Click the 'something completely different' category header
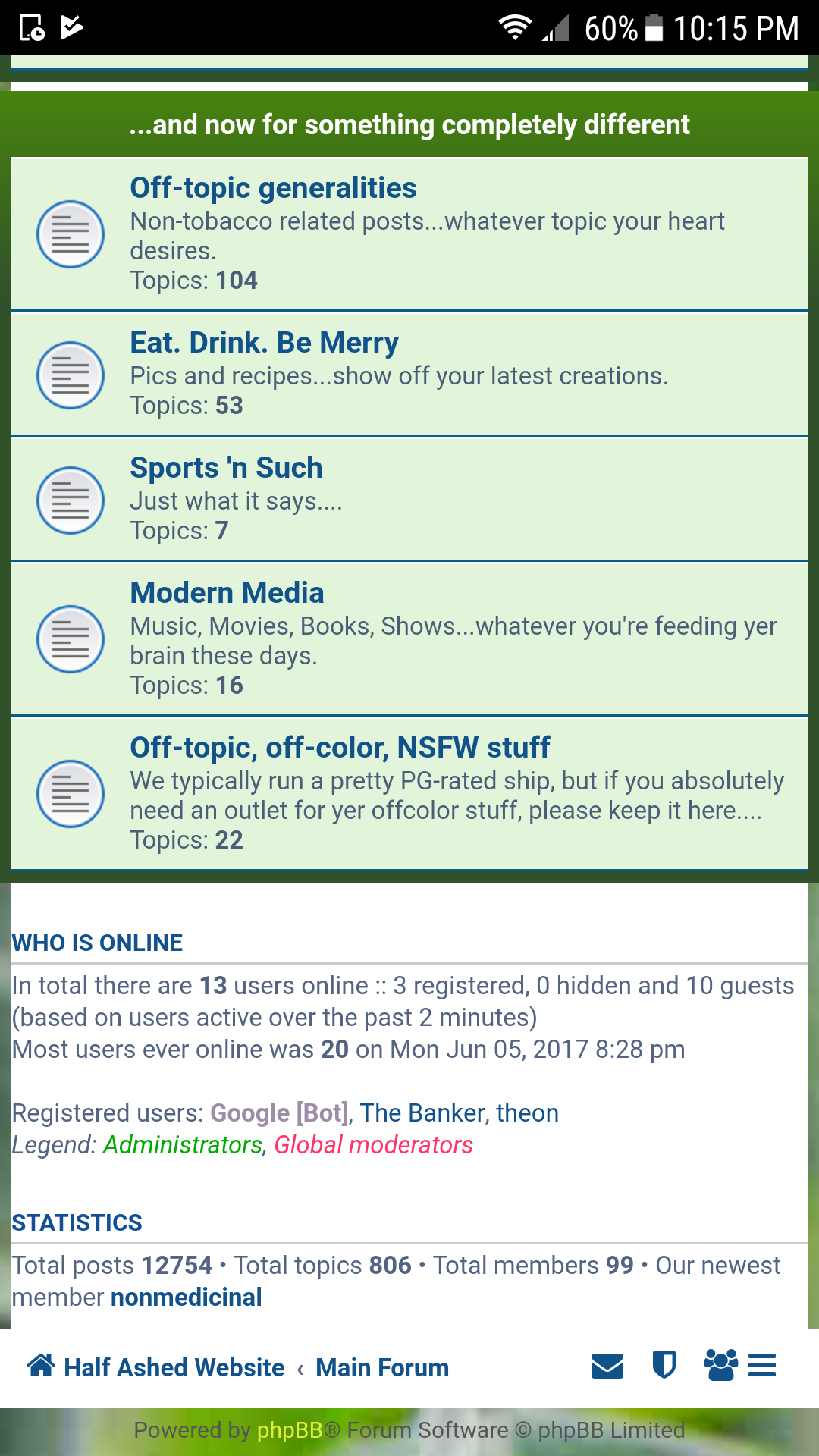 click(409, 124)
